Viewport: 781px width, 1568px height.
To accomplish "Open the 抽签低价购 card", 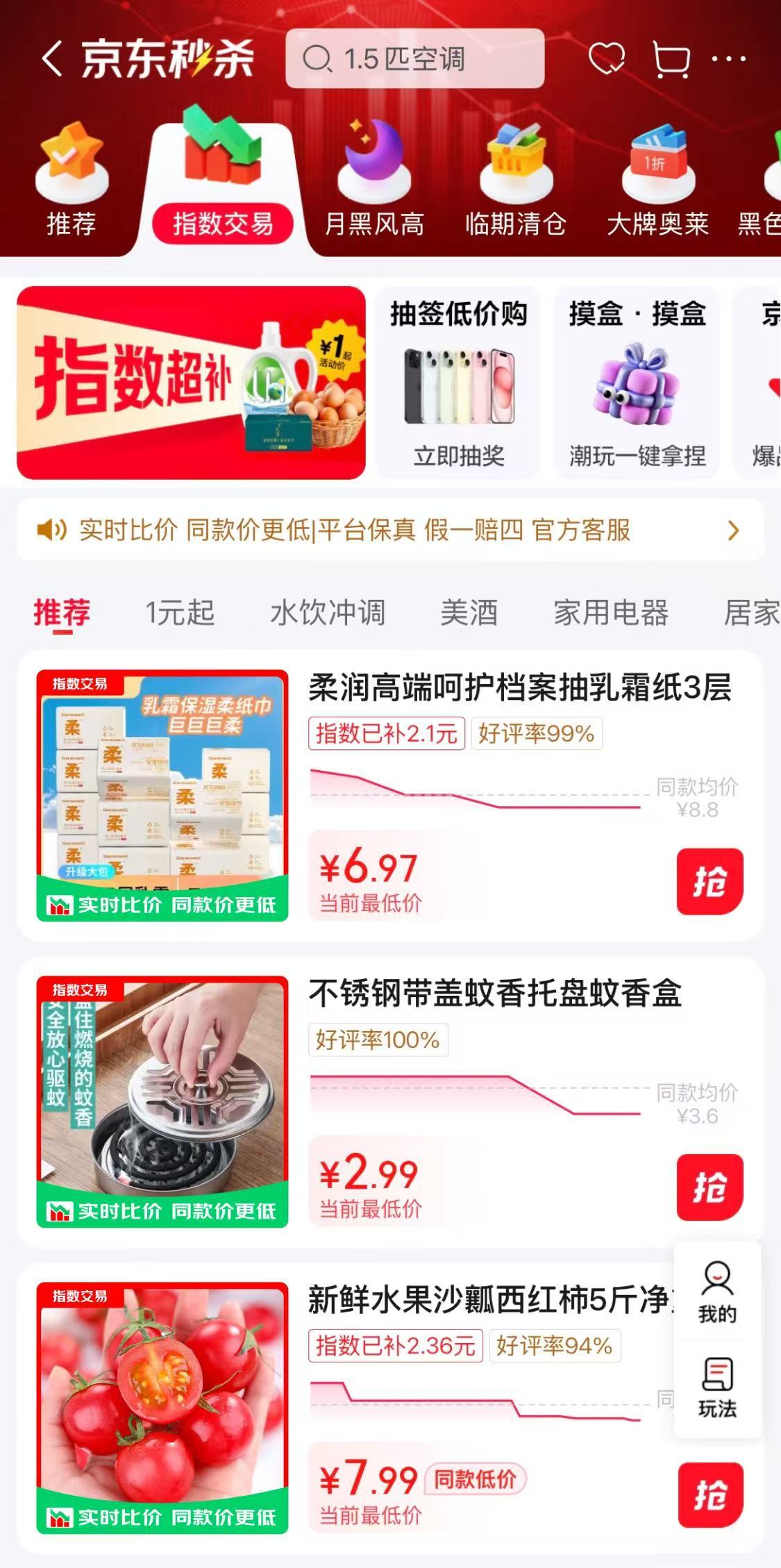I will pyautogui.click(x=458, y=383).
